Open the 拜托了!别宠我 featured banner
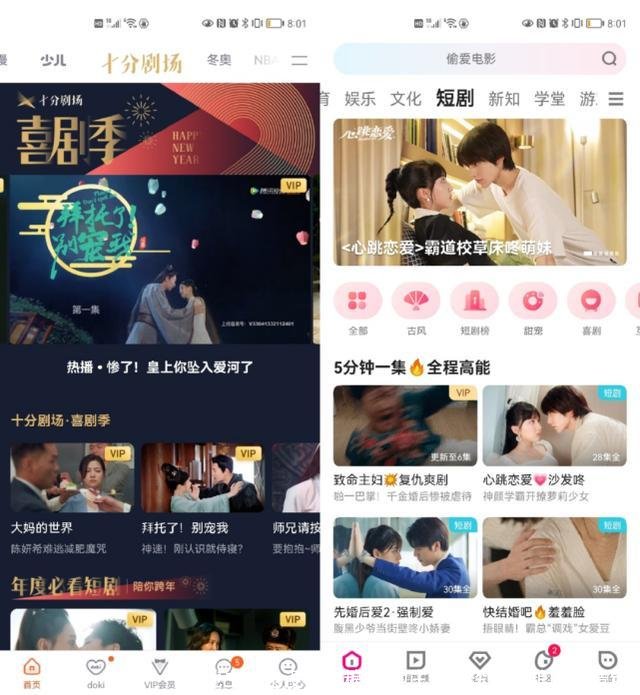The height and width of the screenshot is (695, 640). click(160, 260)
